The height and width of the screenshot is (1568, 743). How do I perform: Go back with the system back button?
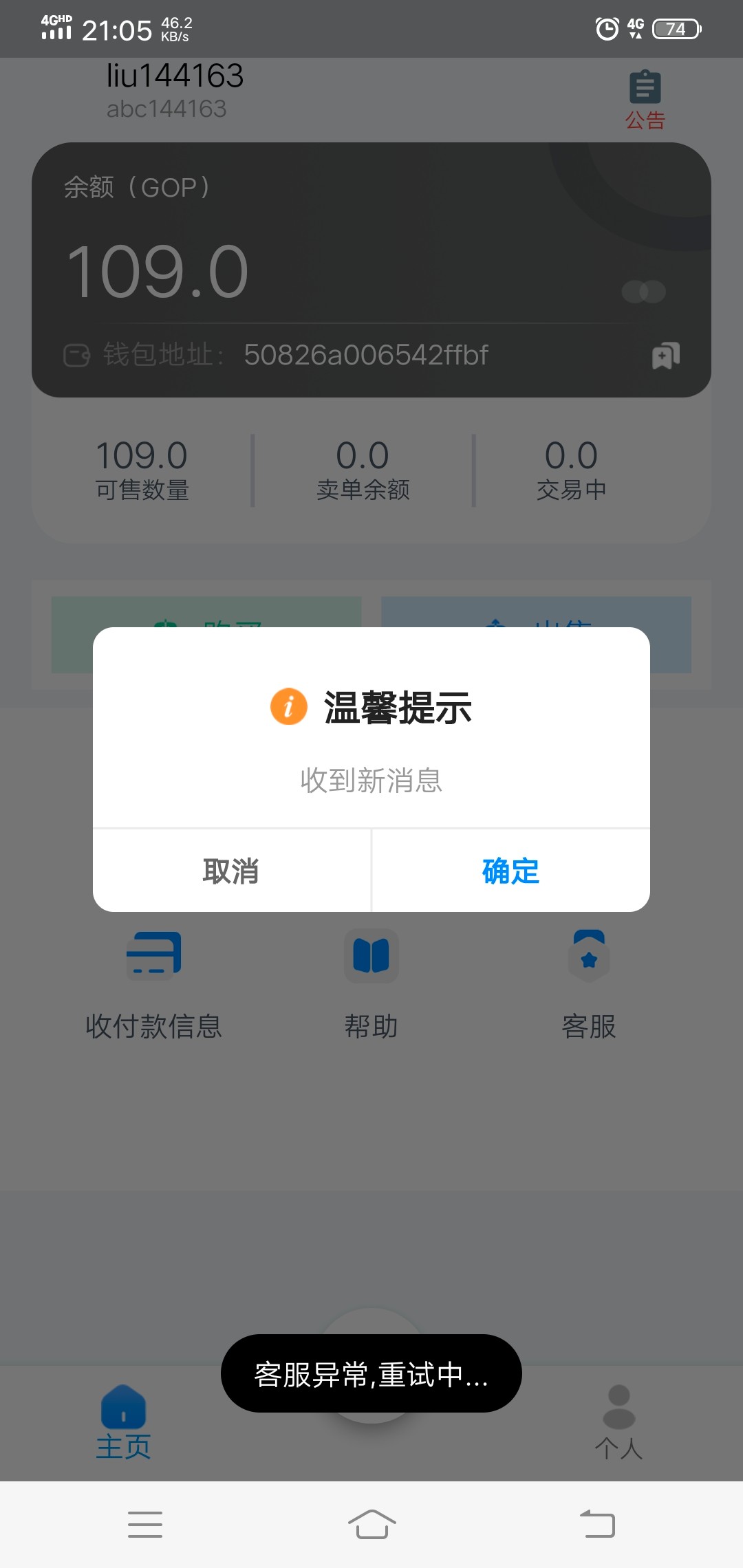click(597, 1524)
